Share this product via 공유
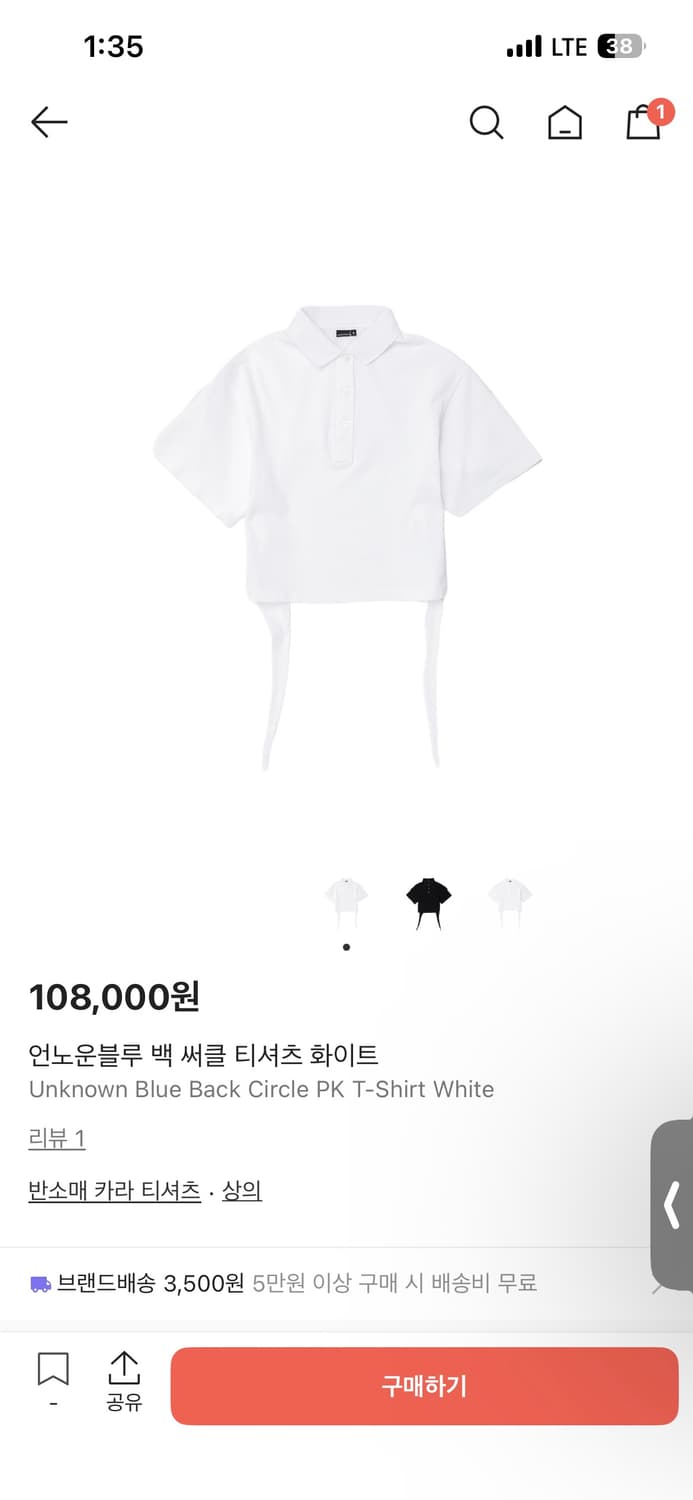The height and width of the screenshot is (1500, 693). point(124,1381)
